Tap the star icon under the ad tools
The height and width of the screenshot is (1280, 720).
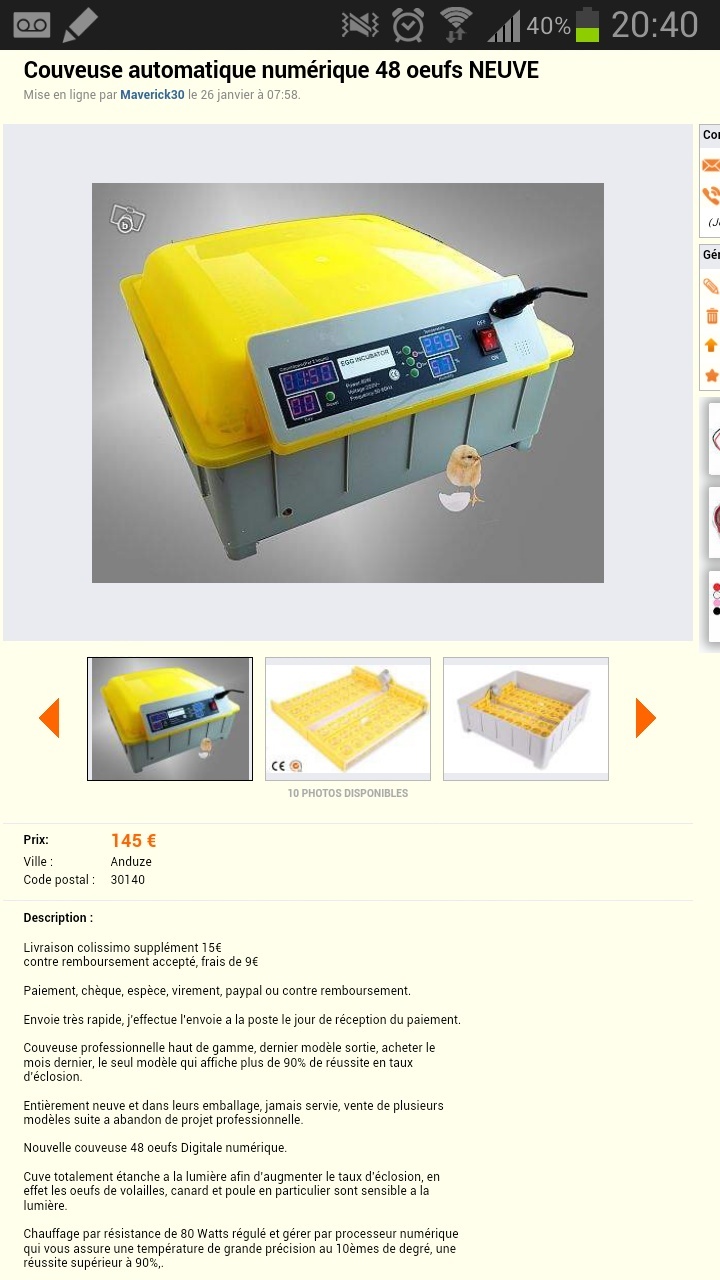[x=712, y=375]
